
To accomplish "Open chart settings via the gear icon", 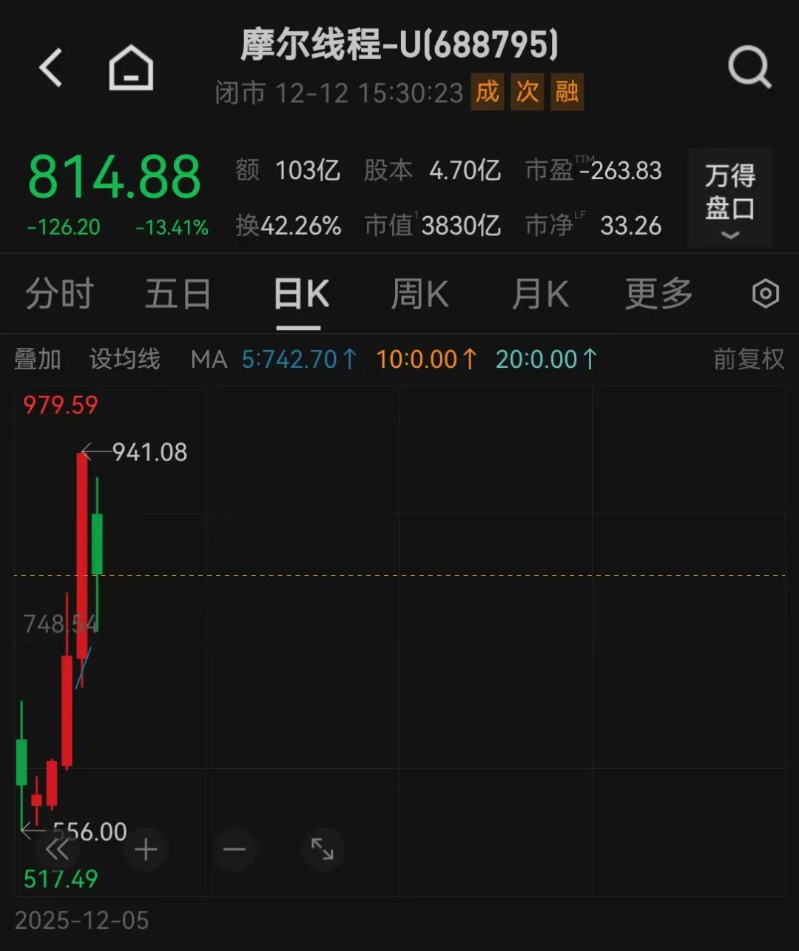I will 764,293.
